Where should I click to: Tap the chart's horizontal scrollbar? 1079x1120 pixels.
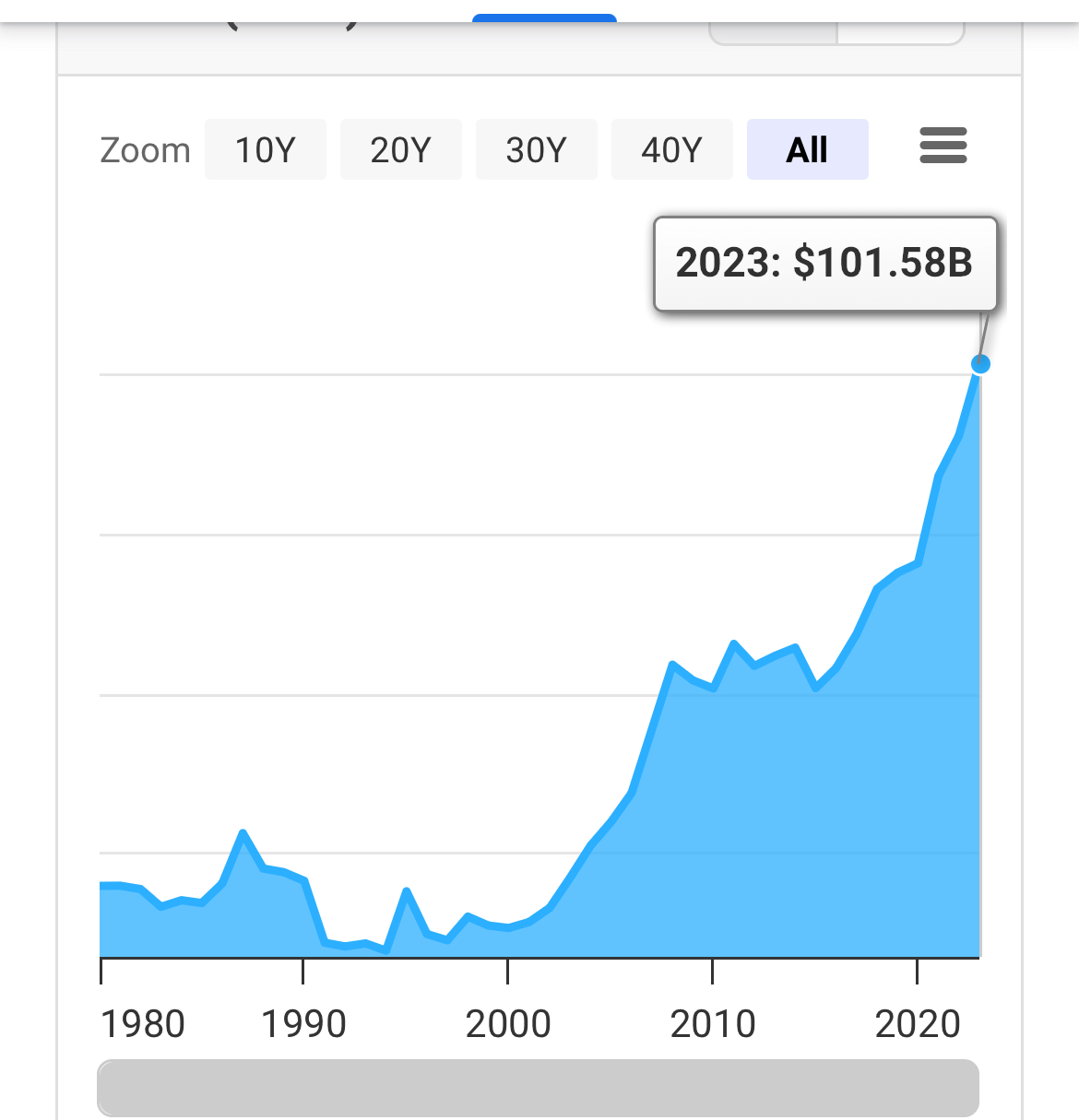pyautogui.click(x=538, y=1088)
